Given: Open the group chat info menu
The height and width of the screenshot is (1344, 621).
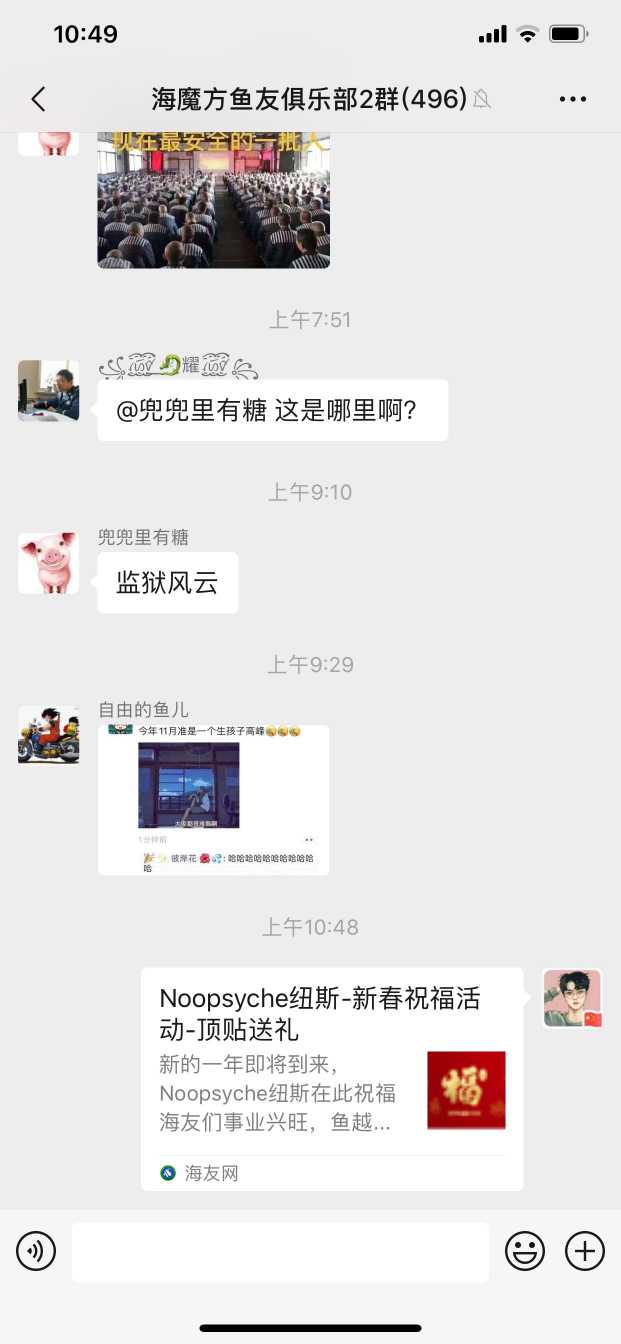Looking at the screenshot, I should pyautogui.click(x=573, y=98).
